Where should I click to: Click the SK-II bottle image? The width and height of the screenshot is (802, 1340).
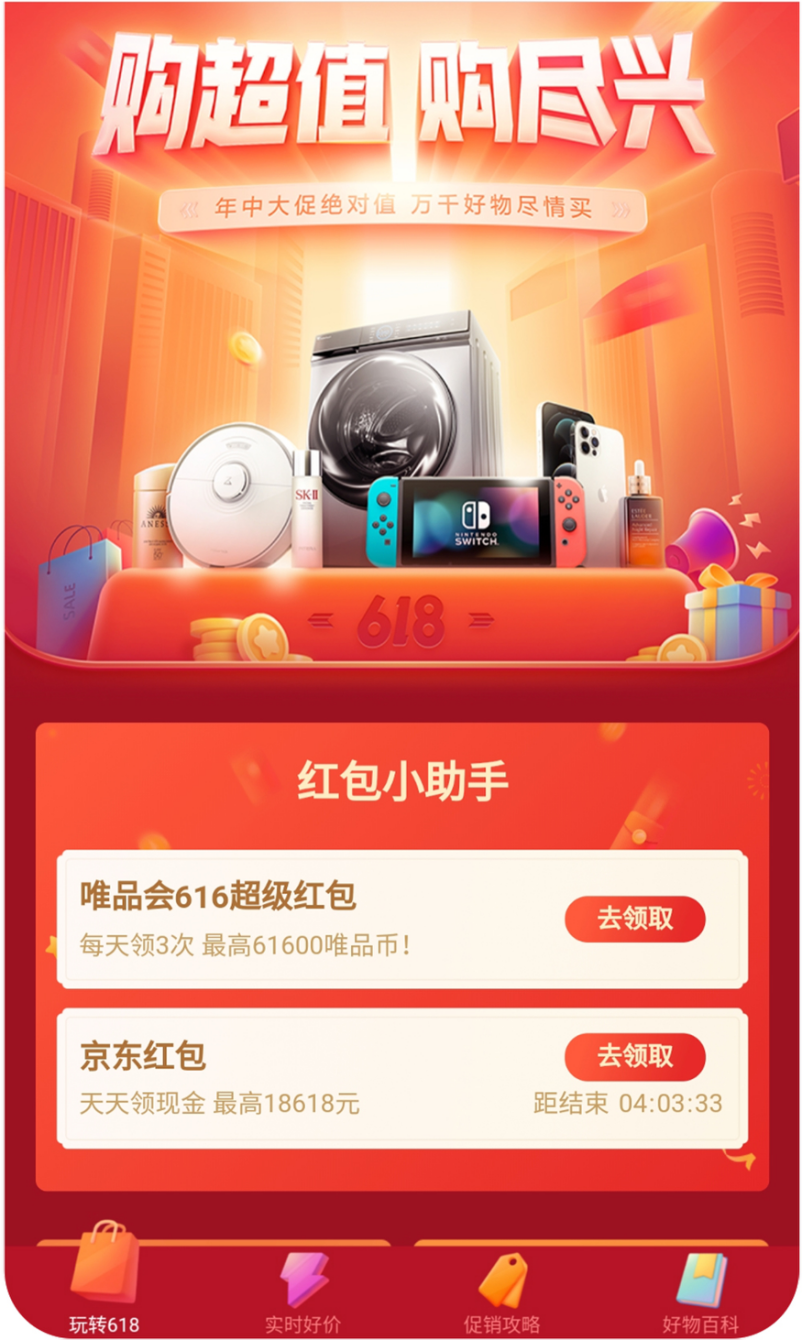305,510
